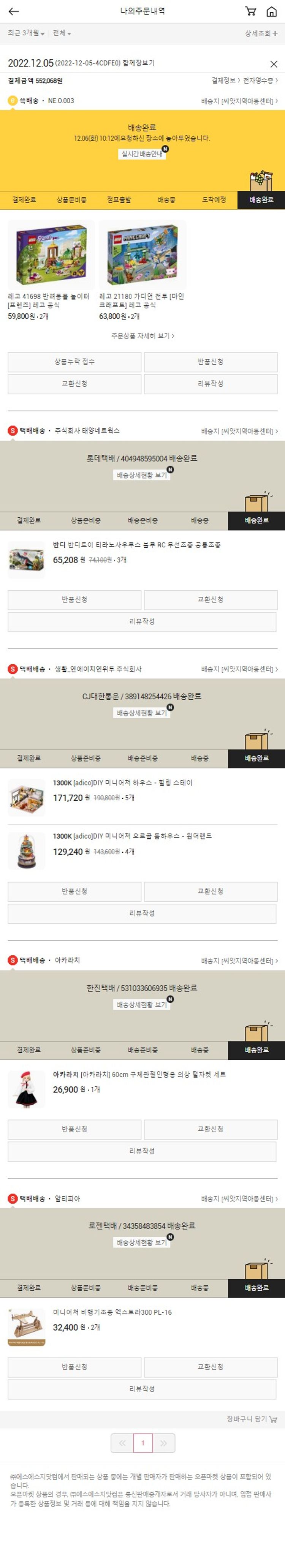Expand 주문상품 자세히 보기
Image resolution: width=285 pixels, height=1568 pixels.
142,335
